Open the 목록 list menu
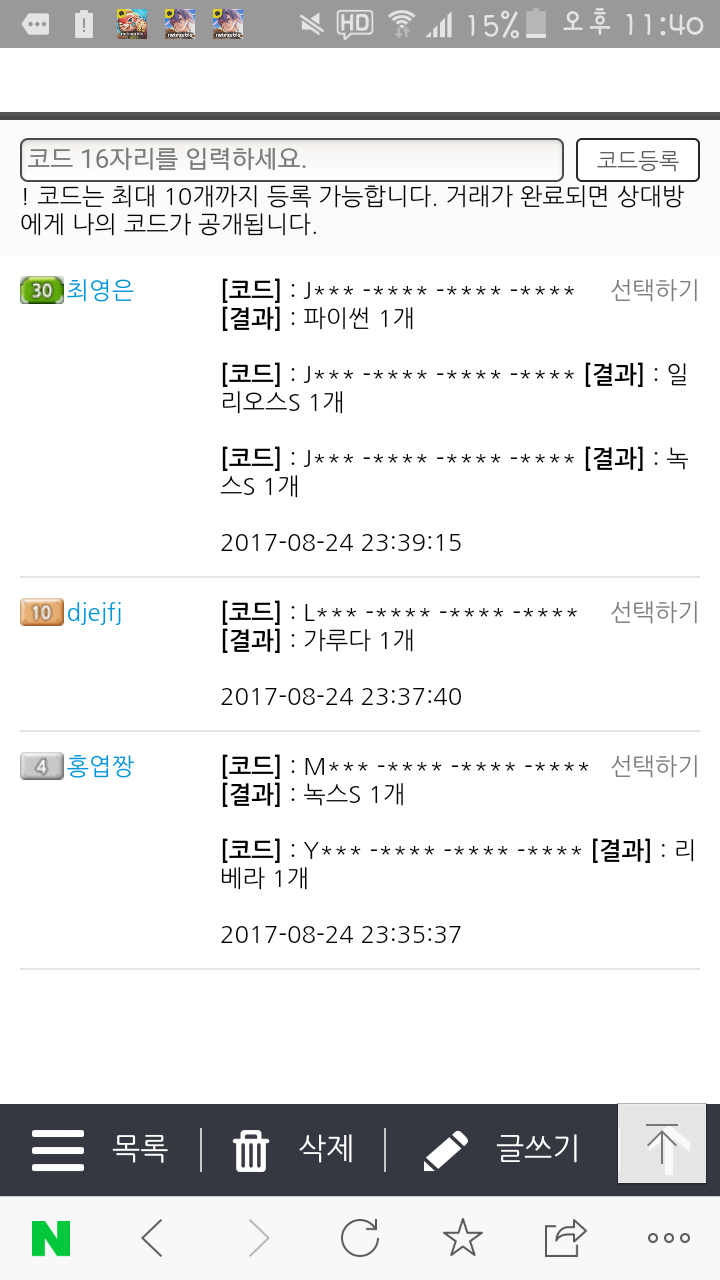Image resolution: width=720 pixels, height=1280 pixels. 100,1149
